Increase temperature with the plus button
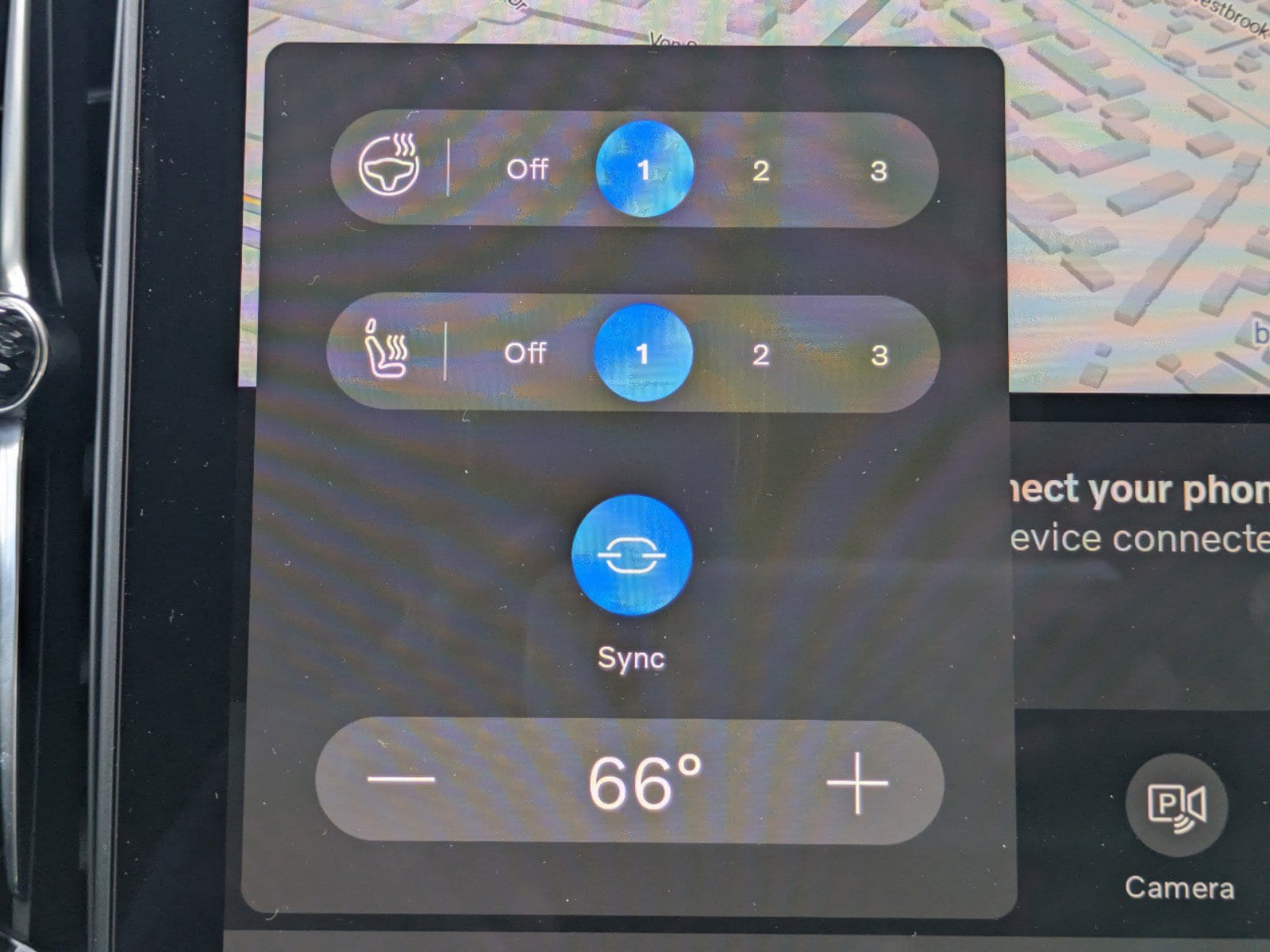The width and height of the screenshot is (1270, 952). click(x=857, y=784)
